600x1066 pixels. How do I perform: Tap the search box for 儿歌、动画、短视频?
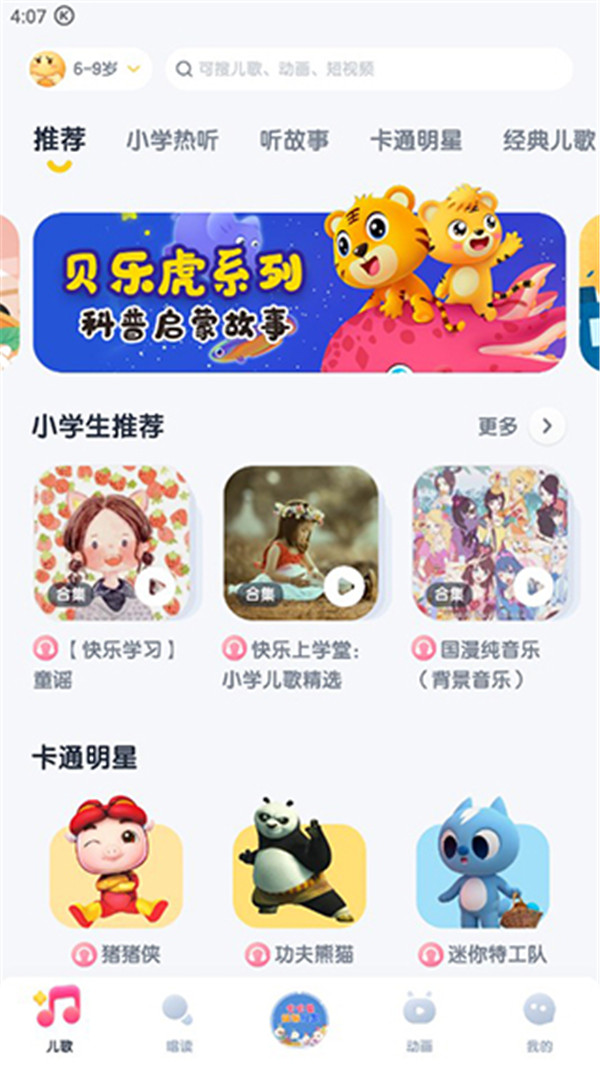coord(370,69)
